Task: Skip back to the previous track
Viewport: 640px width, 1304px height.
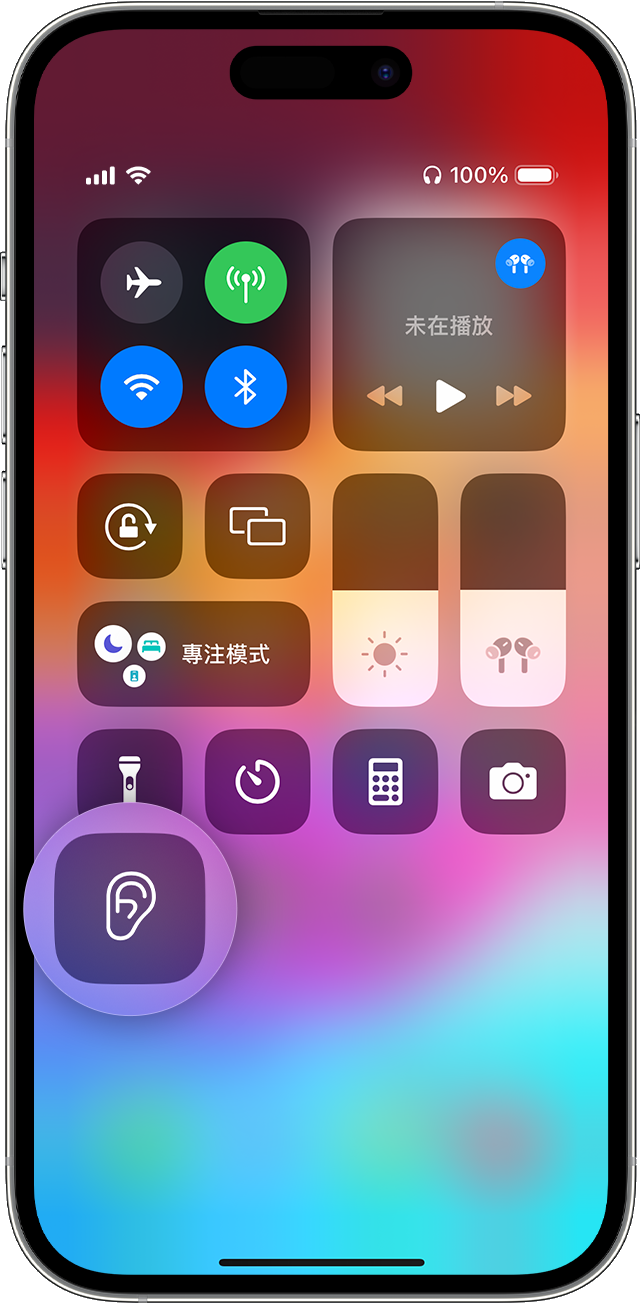Action: (x=385, y=397)
